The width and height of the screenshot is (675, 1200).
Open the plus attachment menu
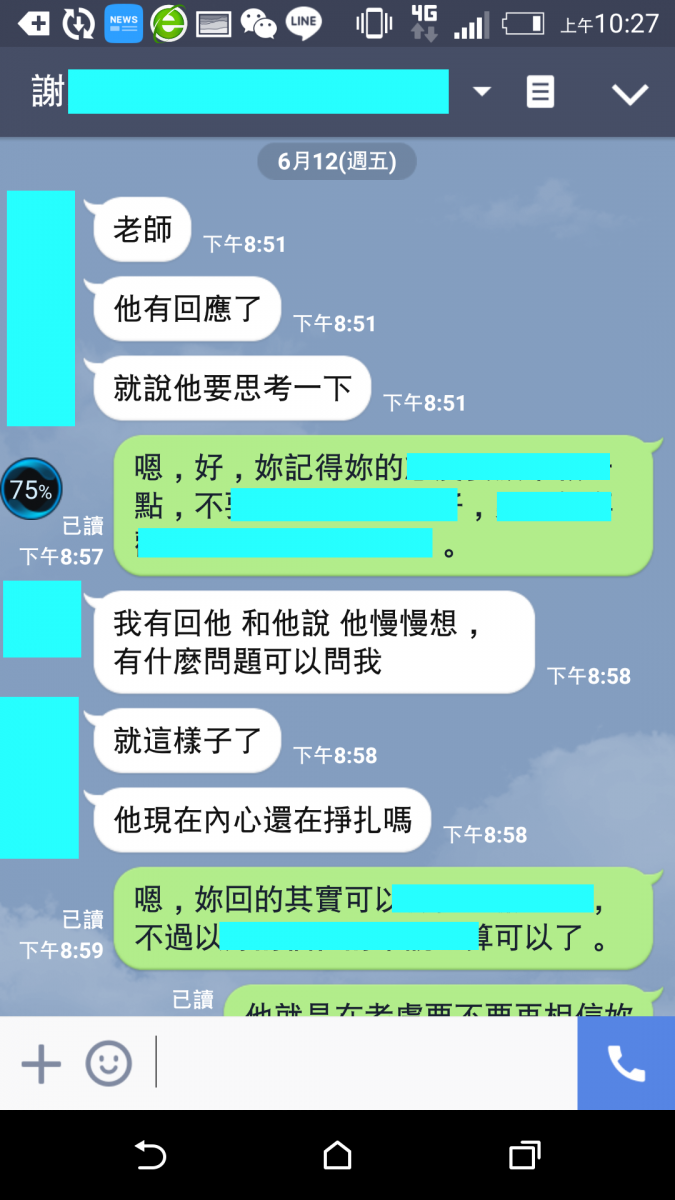pos(41,1063)
